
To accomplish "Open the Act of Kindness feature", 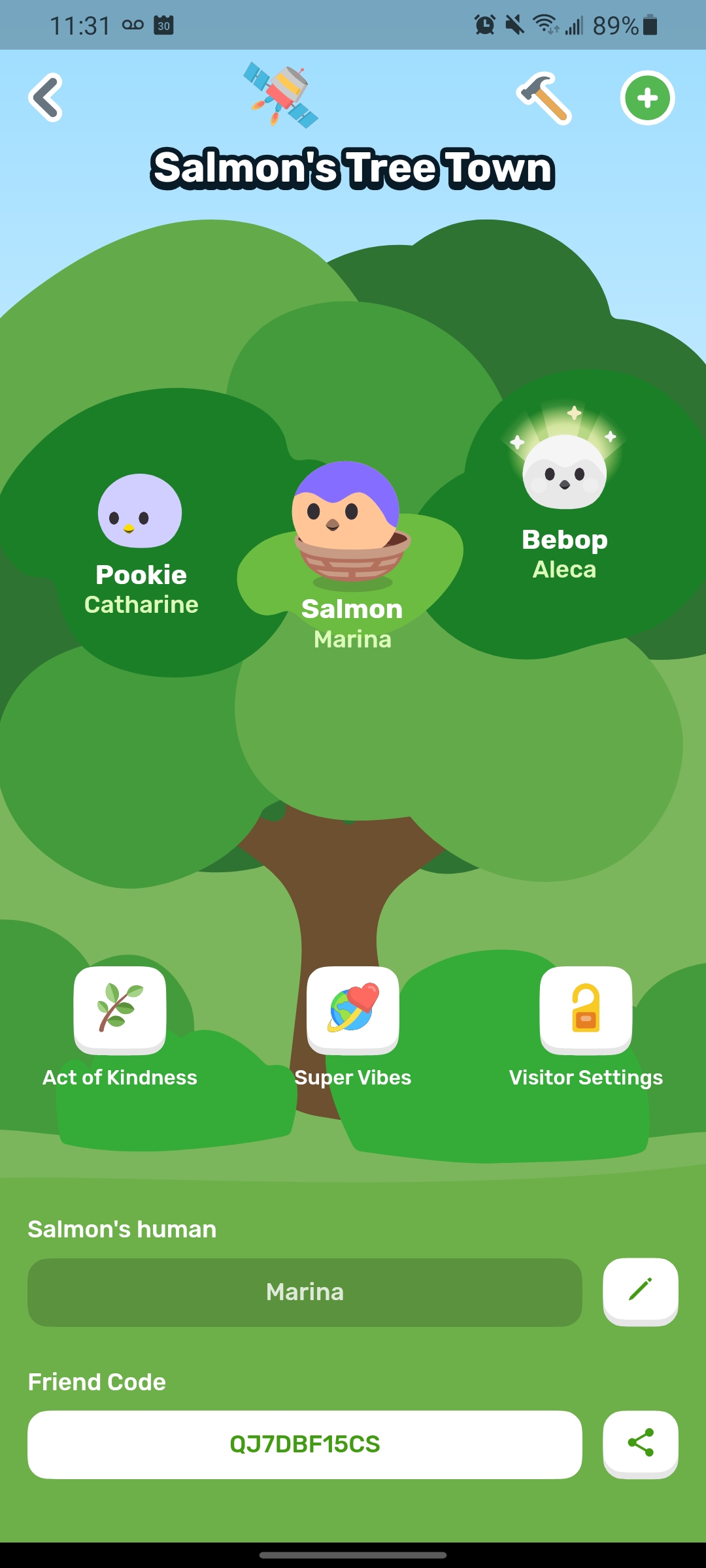I will 120,1011.
